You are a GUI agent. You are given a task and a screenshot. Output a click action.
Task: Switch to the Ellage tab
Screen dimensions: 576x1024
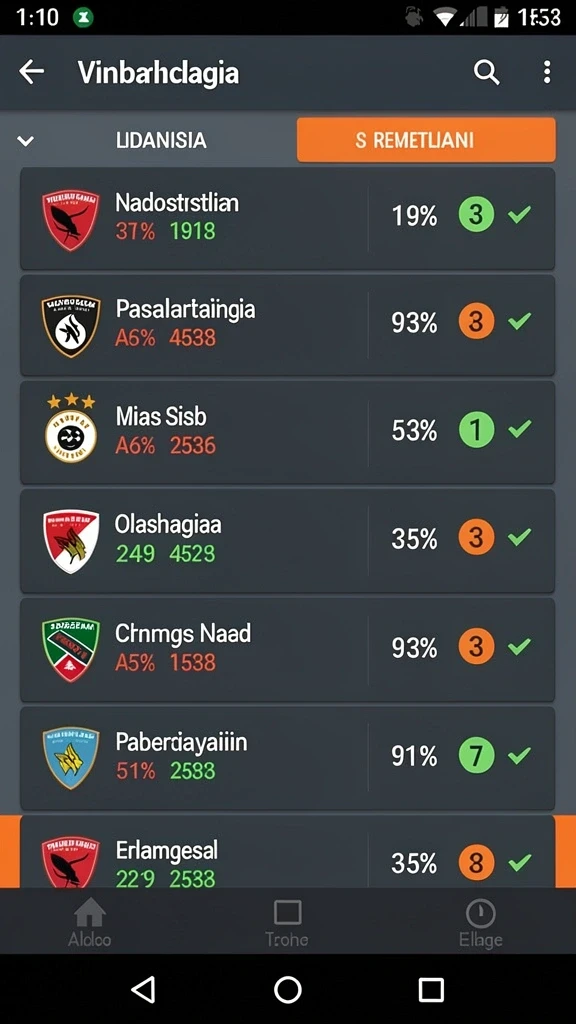click(x=481, y=921)
